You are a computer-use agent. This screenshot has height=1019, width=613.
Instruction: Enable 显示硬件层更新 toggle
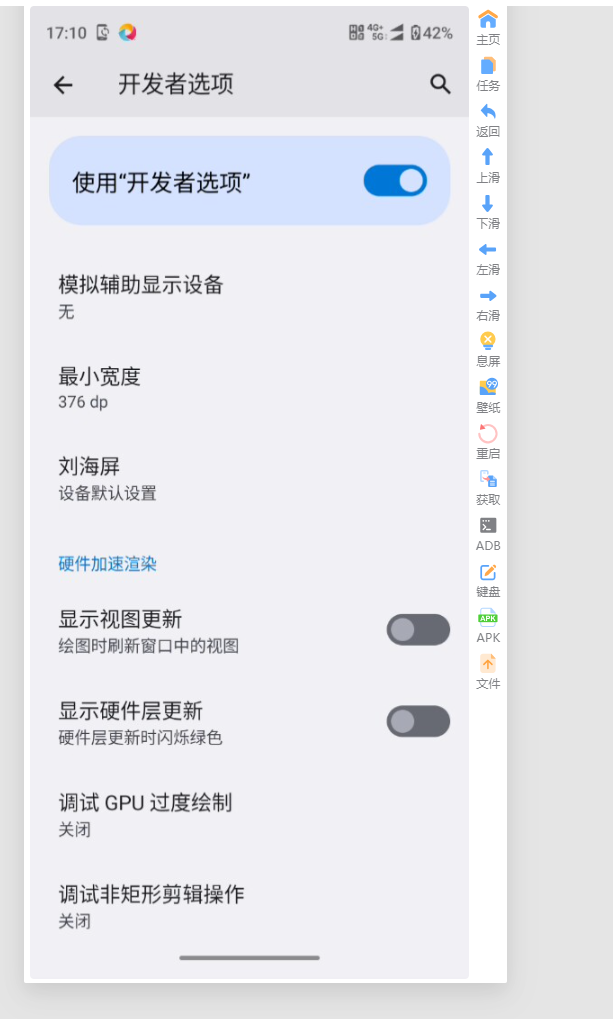coord(418,722)
